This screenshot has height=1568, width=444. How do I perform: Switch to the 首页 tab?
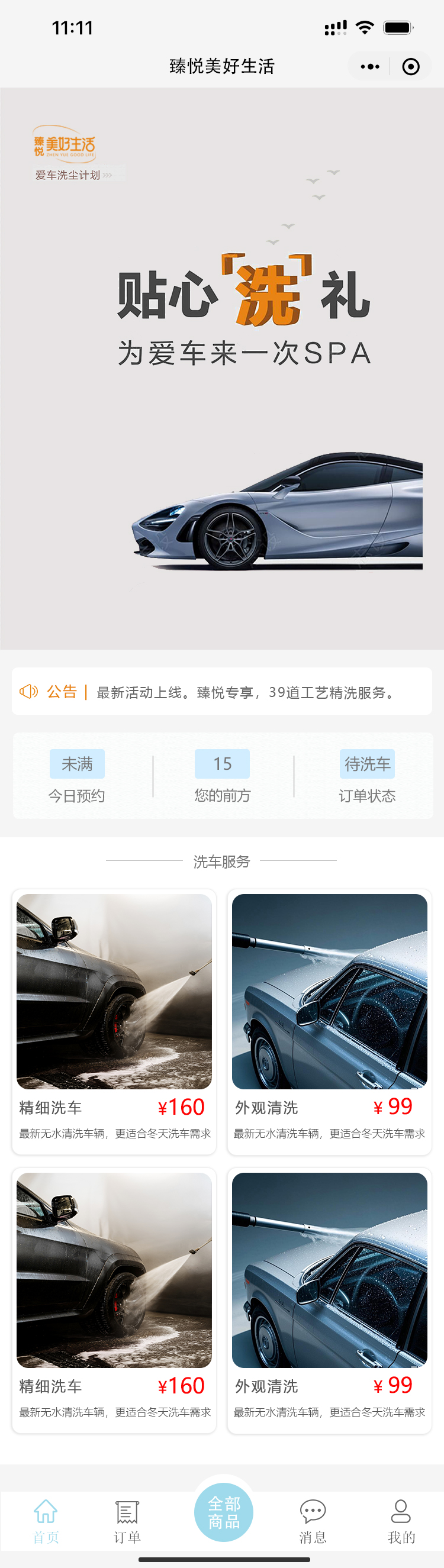[x=46, y=1521]
